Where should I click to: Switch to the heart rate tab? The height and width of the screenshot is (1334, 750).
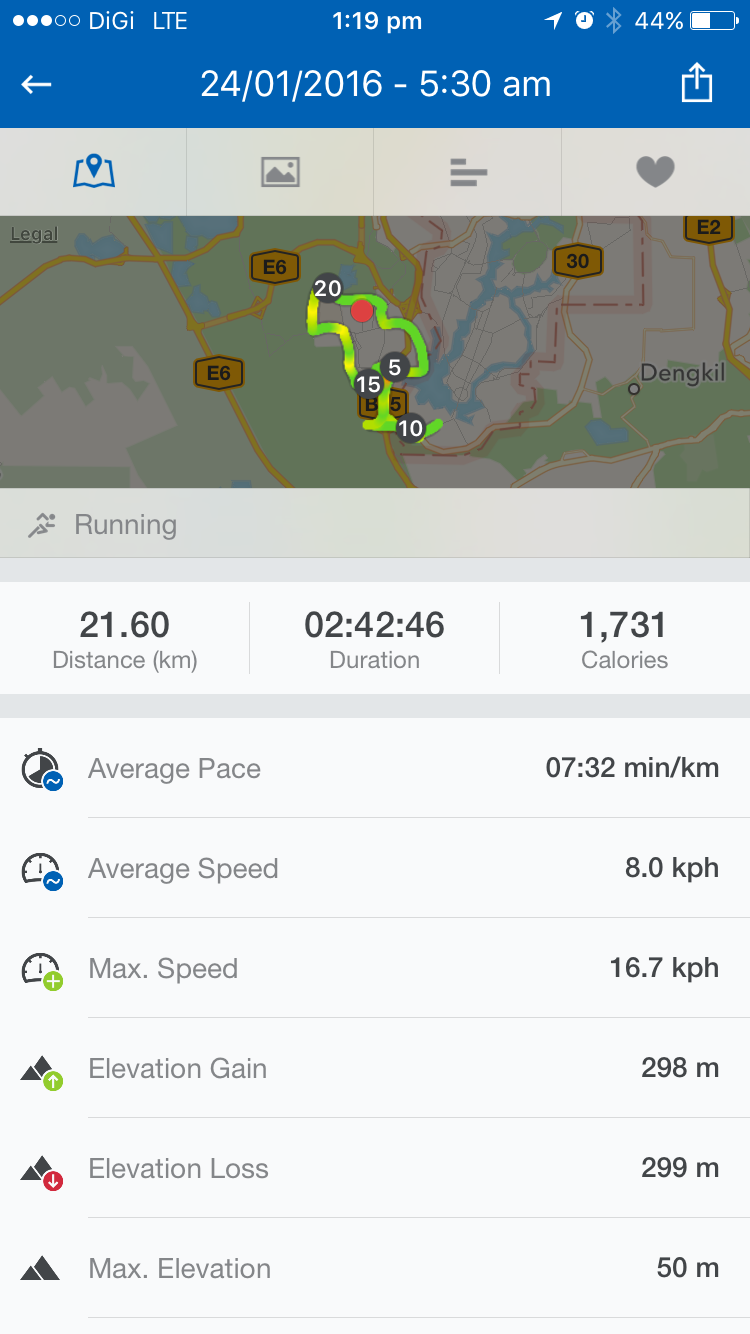656,172
